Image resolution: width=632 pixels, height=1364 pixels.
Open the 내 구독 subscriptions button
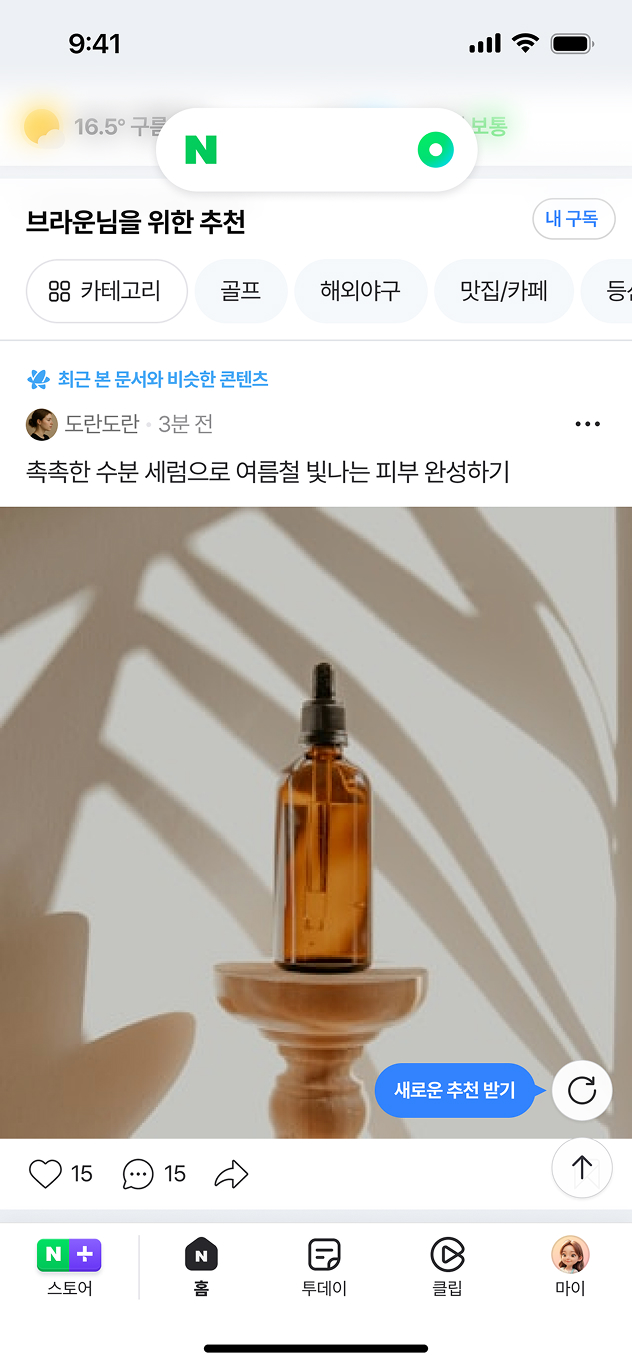[x=573, y=219]
